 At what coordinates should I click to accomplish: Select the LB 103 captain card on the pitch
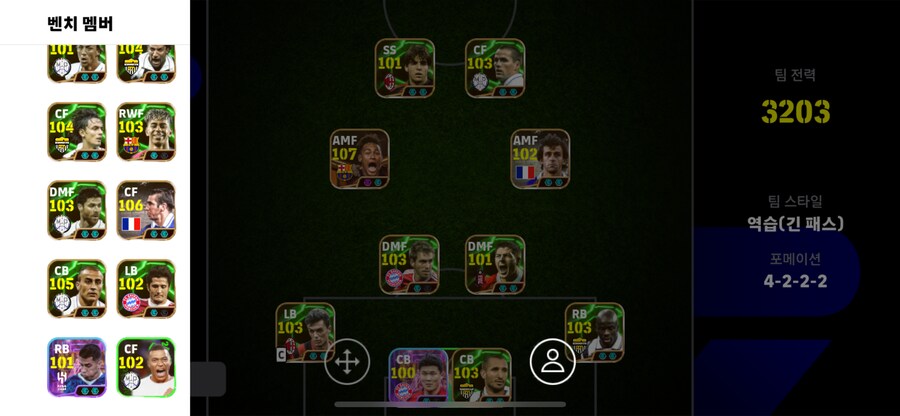[x=305, y=333]
